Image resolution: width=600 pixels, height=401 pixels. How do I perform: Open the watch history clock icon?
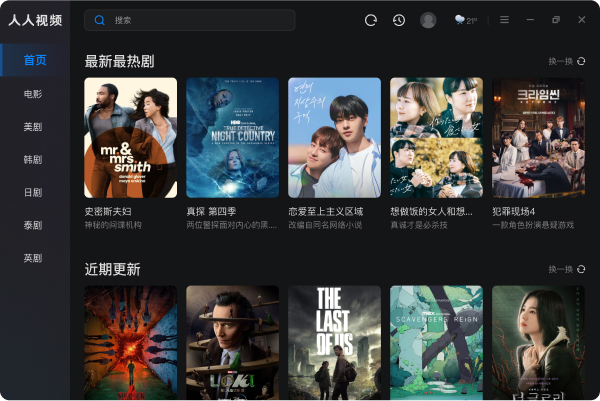coord(399,20)
